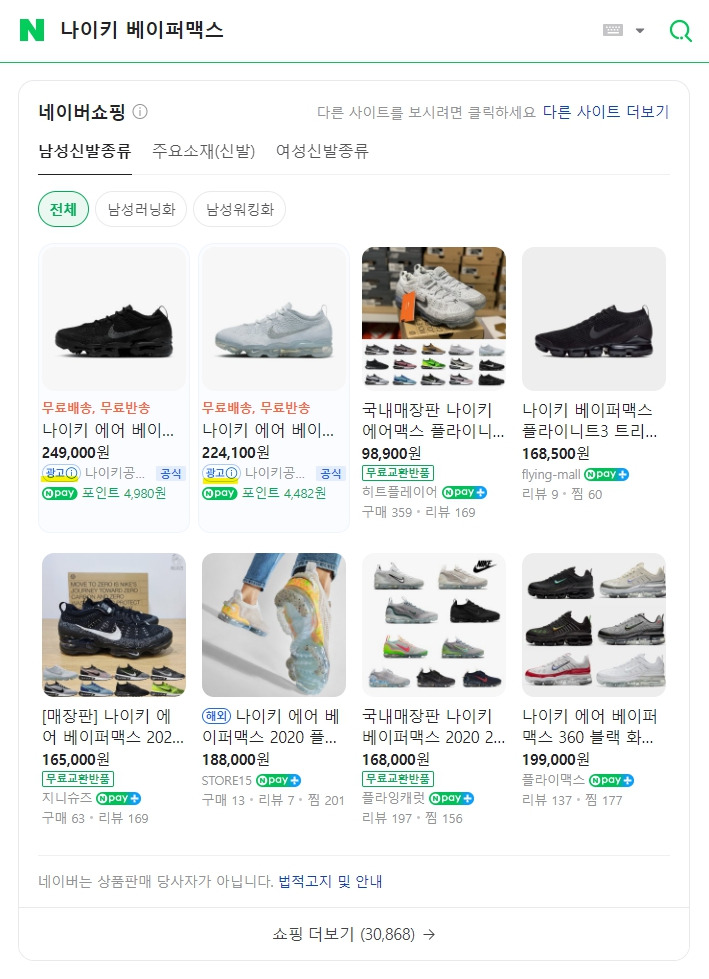Open the Naver home logo
709x979 pixels.
point(32,30)
